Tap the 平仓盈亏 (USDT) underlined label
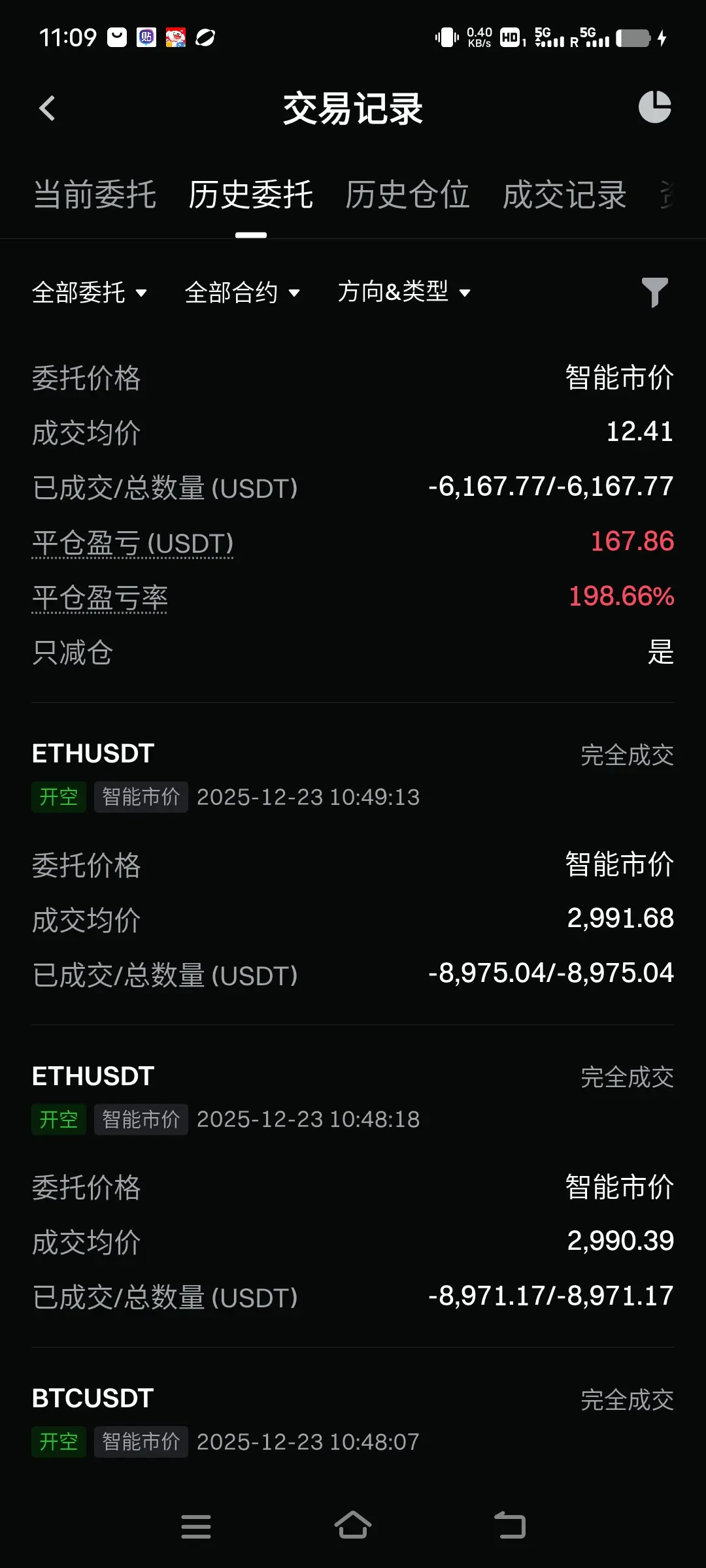The height and width of the screenshot is (1568, 706). [133, 543]
